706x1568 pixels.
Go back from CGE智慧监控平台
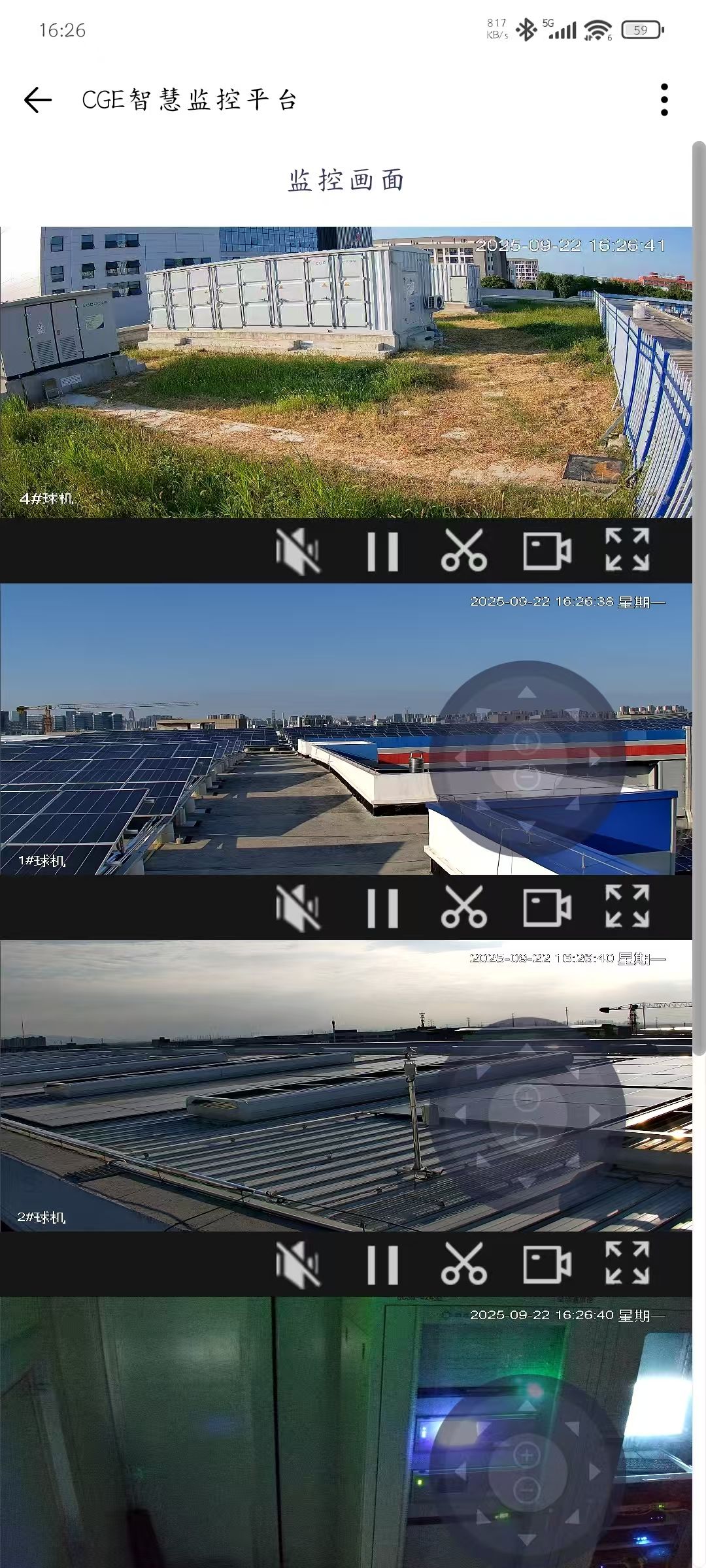tap(37, 100)
